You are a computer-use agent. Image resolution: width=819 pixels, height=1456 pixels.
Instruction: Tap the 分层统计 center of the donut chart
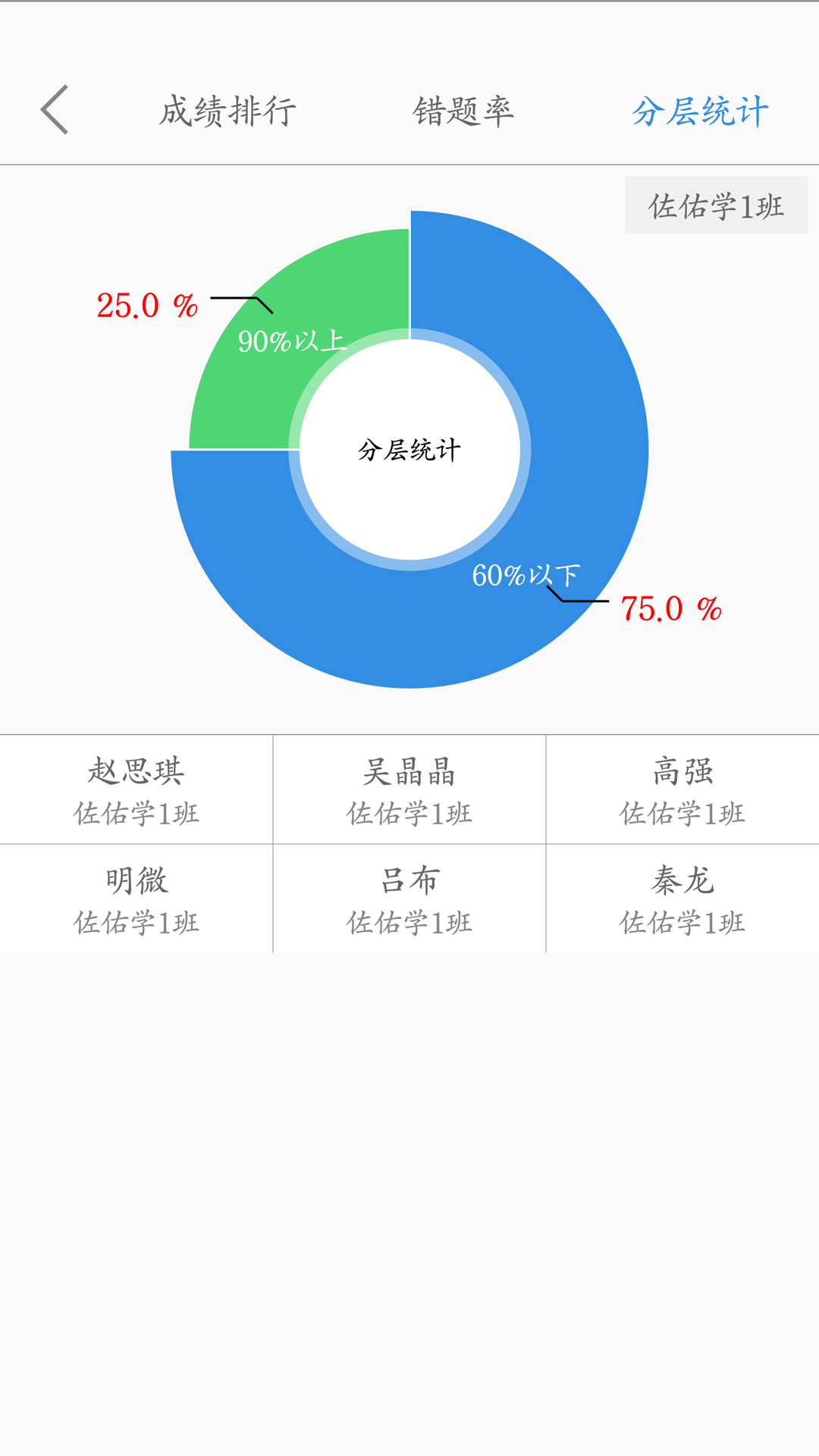[x=409, y=449]
